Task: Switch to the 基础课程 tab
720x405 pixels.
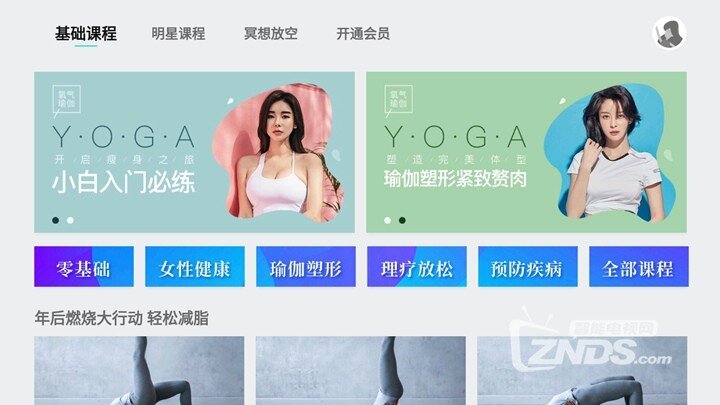Action: pyautogui.click(x=86, y=33)
